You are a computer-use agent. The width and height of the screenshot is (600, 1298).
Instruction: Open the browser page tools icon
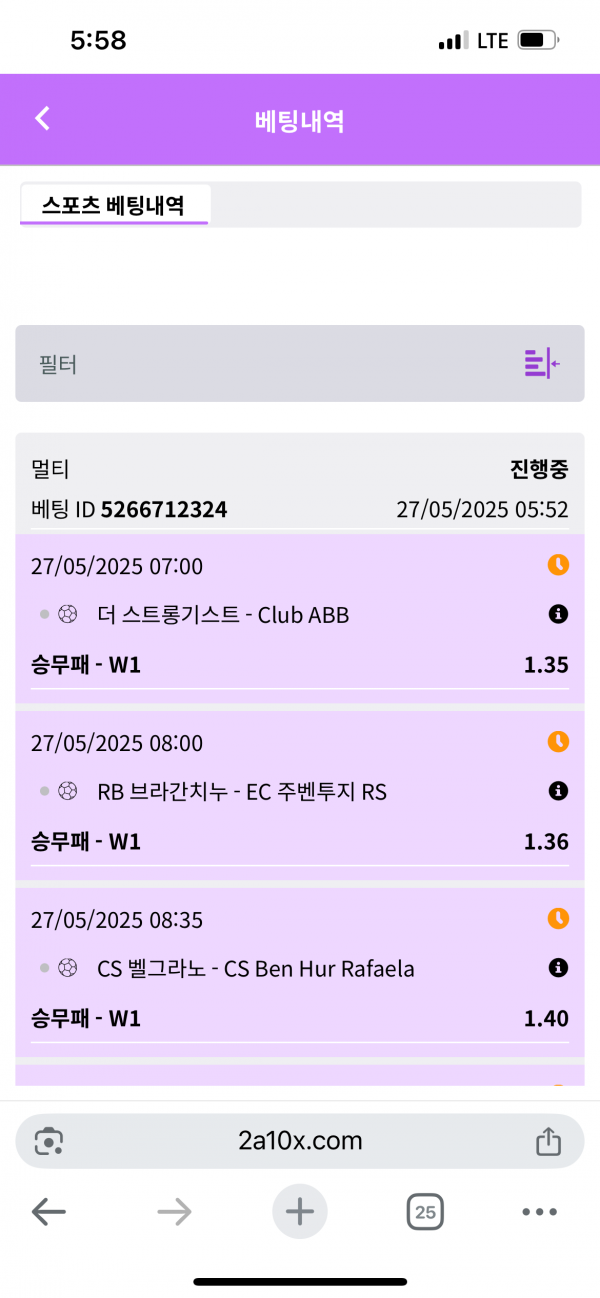pos(49,1141)
